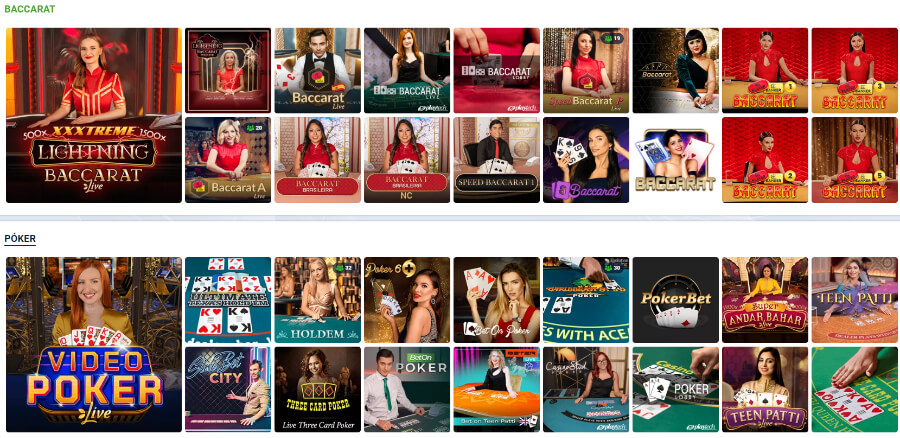The width and height of the screenshot is (900, 438).
Task: Open the Poker Lobby tile
Action: click(675, 388)
